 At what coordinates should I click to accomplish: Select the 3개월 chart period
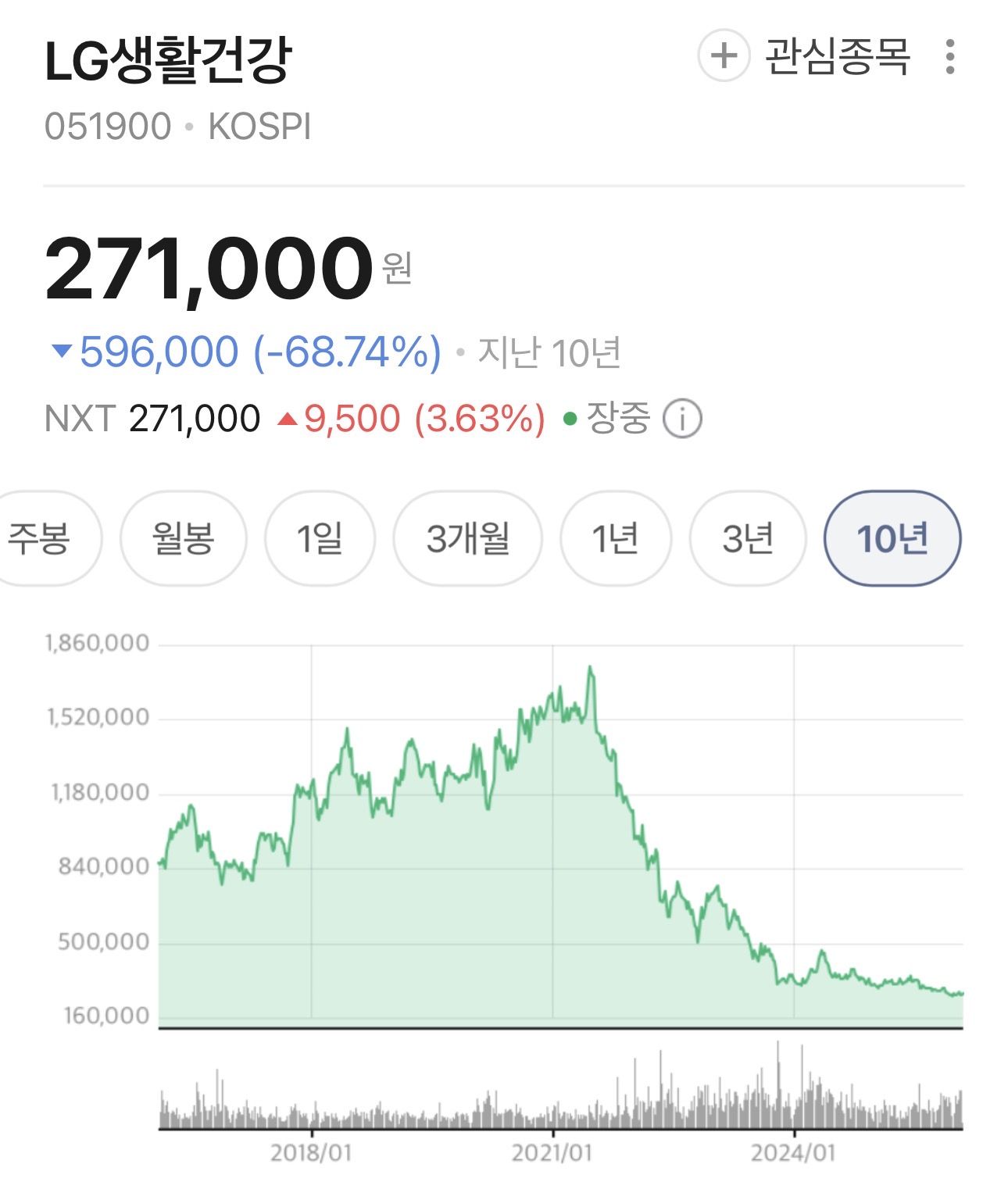pyautogui.click(x=467, y=538)
